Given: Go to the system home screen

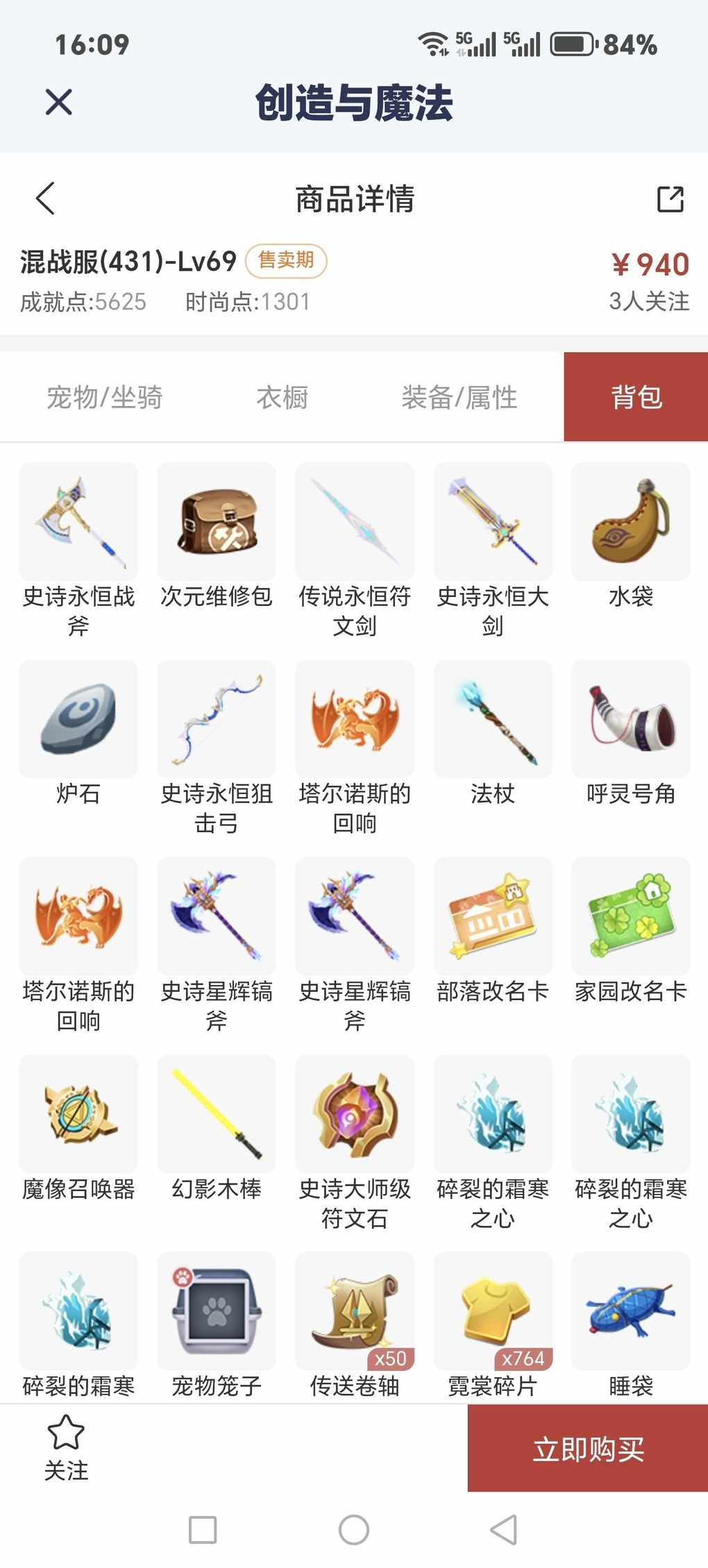Looking at the screenshot, I should coord(354,1530).
